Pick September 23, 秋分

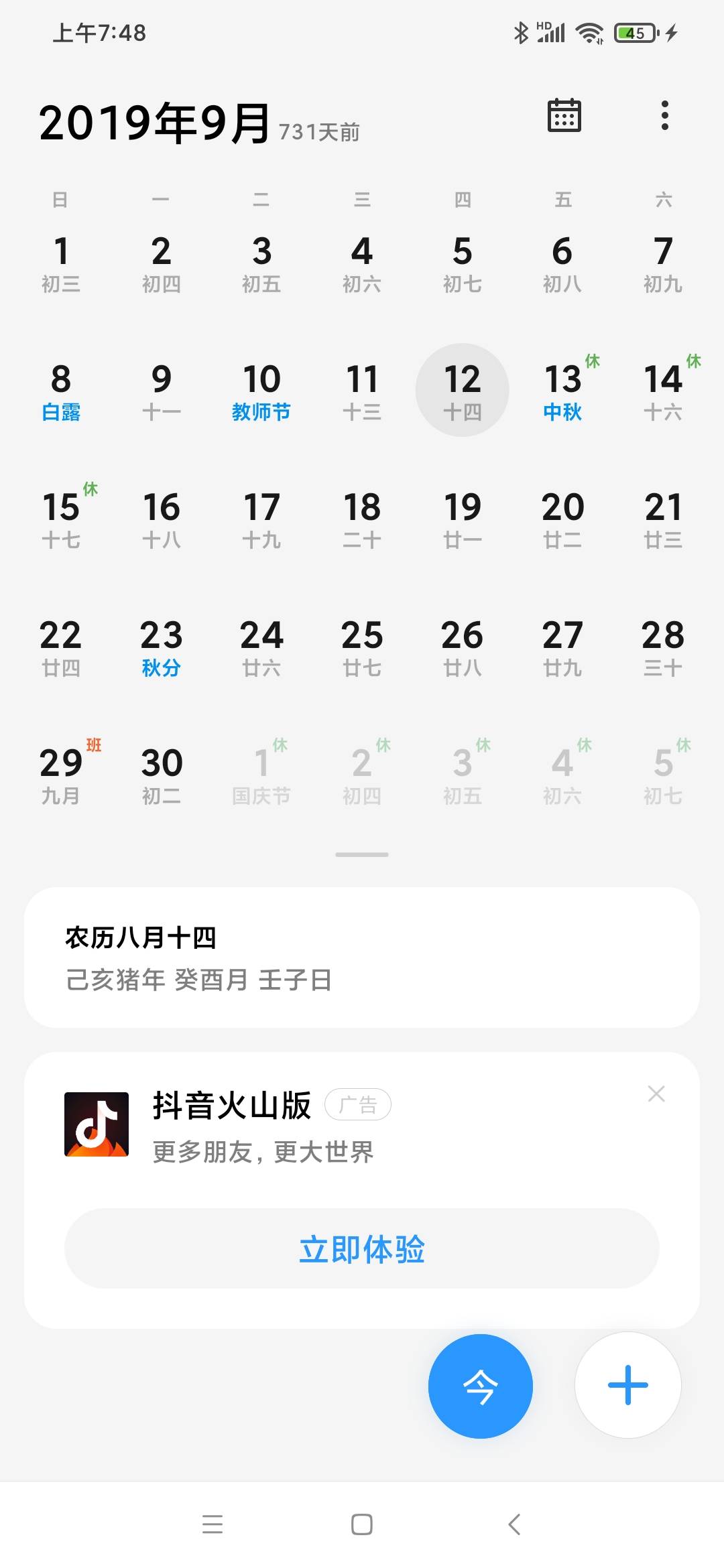[x=161, y=647]
